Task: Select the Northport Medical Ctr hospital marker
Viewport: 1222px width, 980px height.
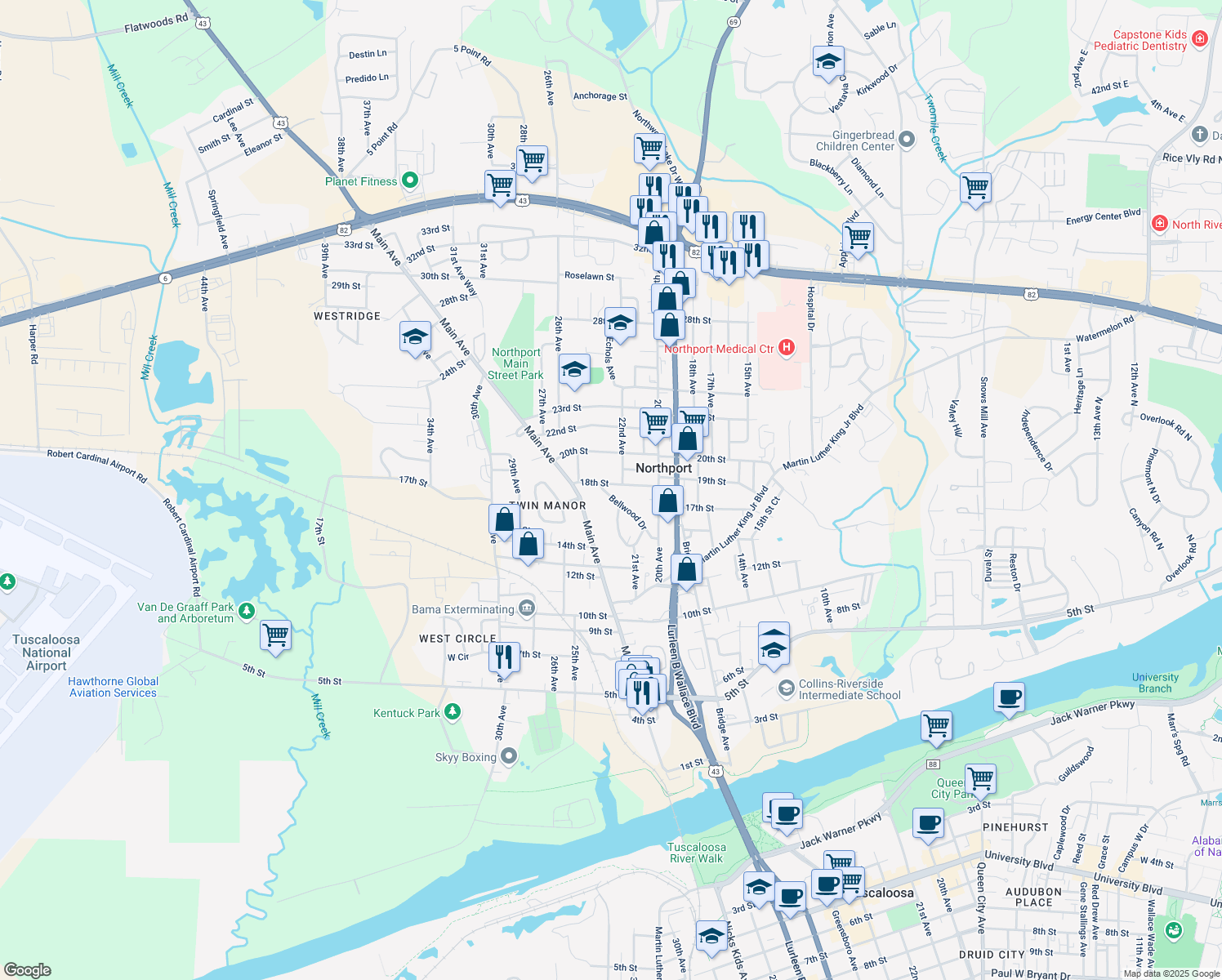Action: point(786,349)
